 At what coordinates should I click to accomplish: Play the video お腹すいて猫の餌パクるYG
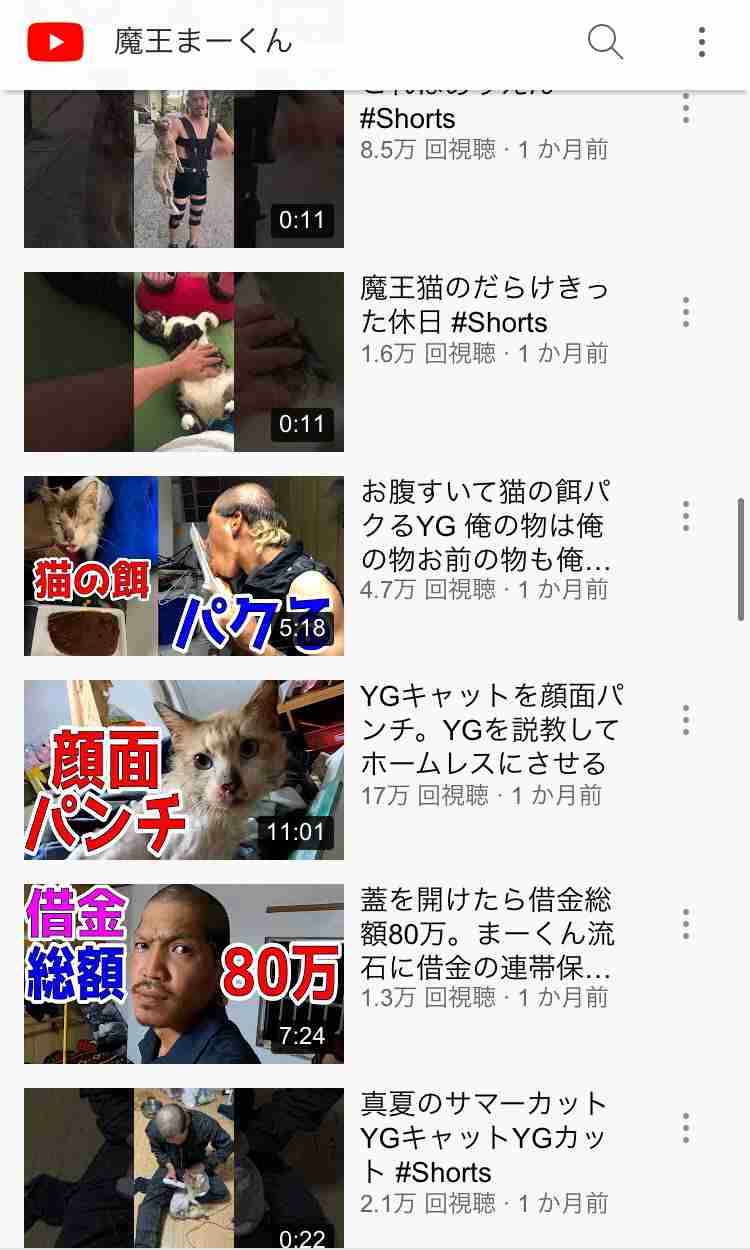[x=184, y=566]
